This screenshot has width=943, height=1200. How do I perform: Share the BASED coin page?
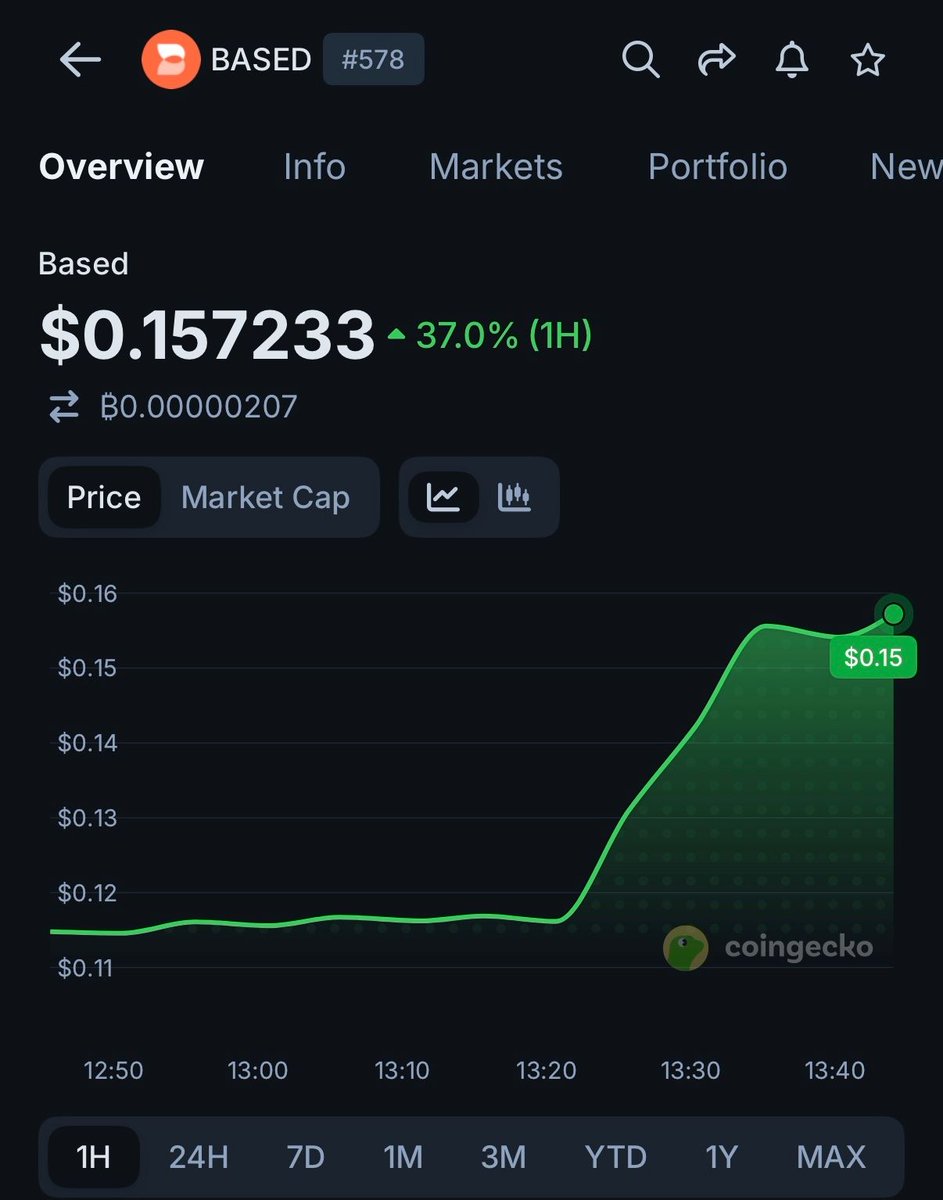click(716, 60)
